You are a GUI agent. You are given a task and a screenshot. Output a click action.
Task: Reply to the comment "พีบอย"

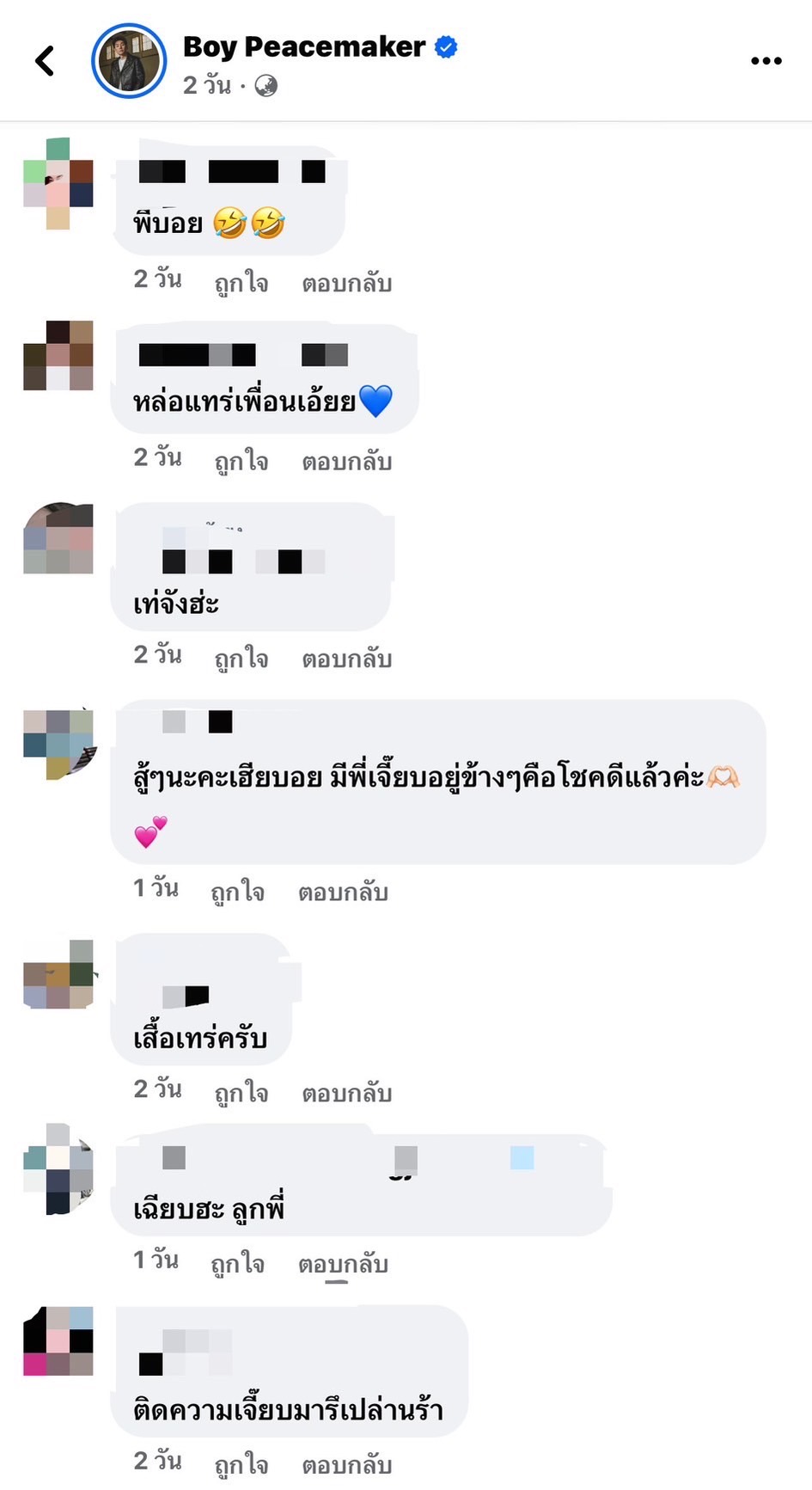(x=346, y=283)
